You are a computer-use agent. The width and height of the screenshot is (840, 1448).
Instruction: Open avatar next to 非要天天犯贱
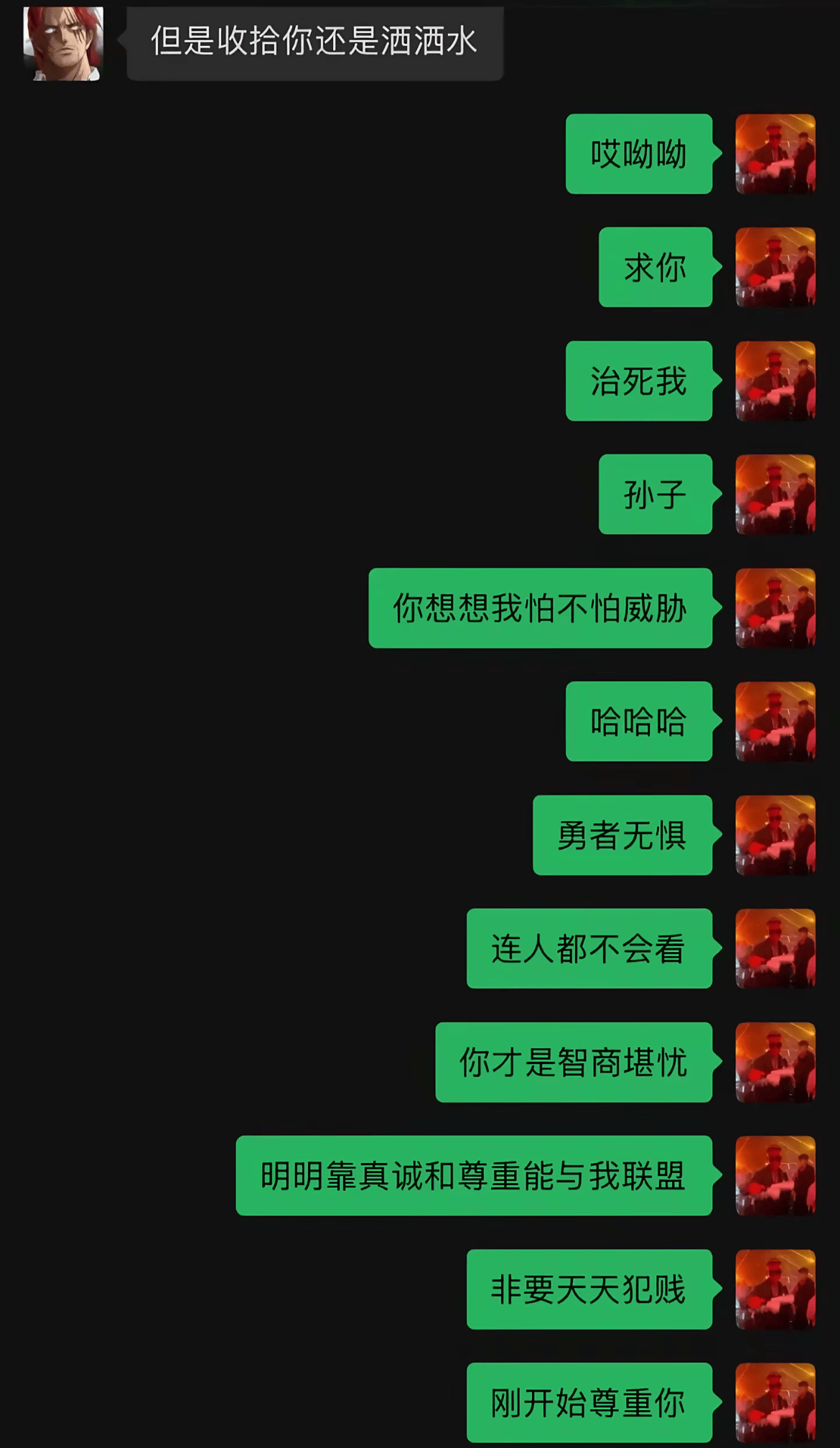[775, 1289]
